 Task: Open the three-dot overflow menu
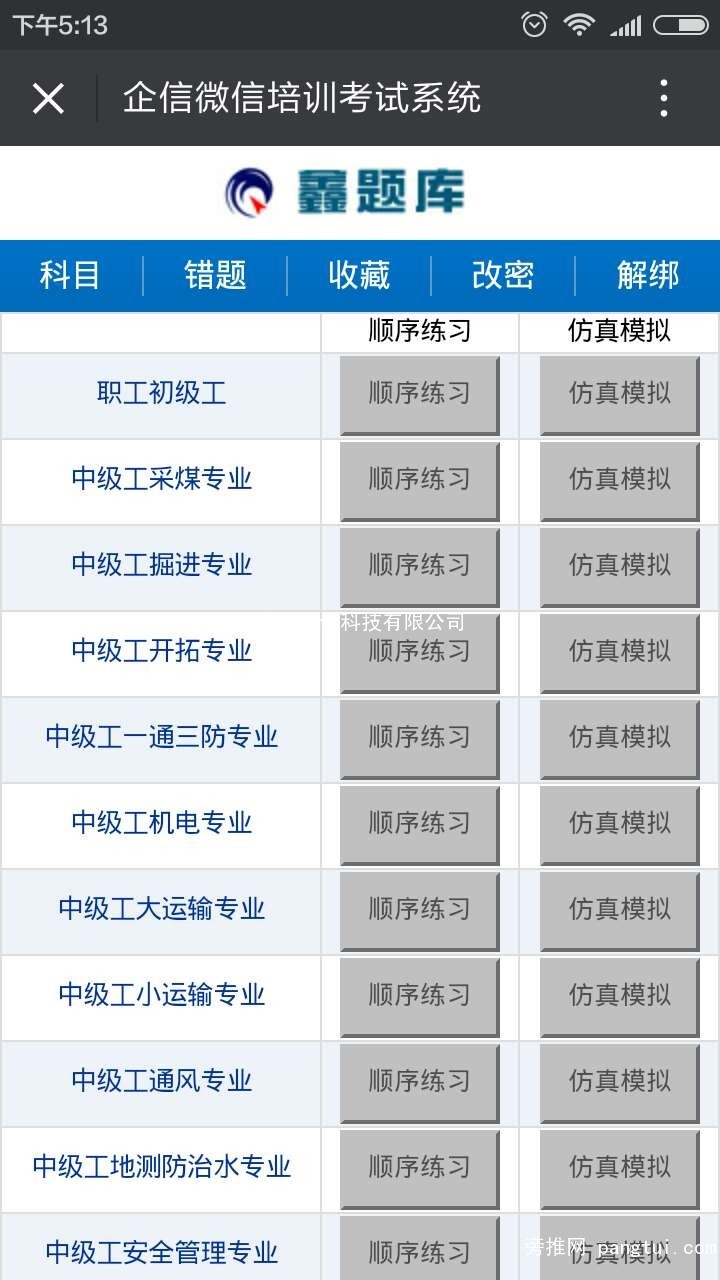coord(664,98)
